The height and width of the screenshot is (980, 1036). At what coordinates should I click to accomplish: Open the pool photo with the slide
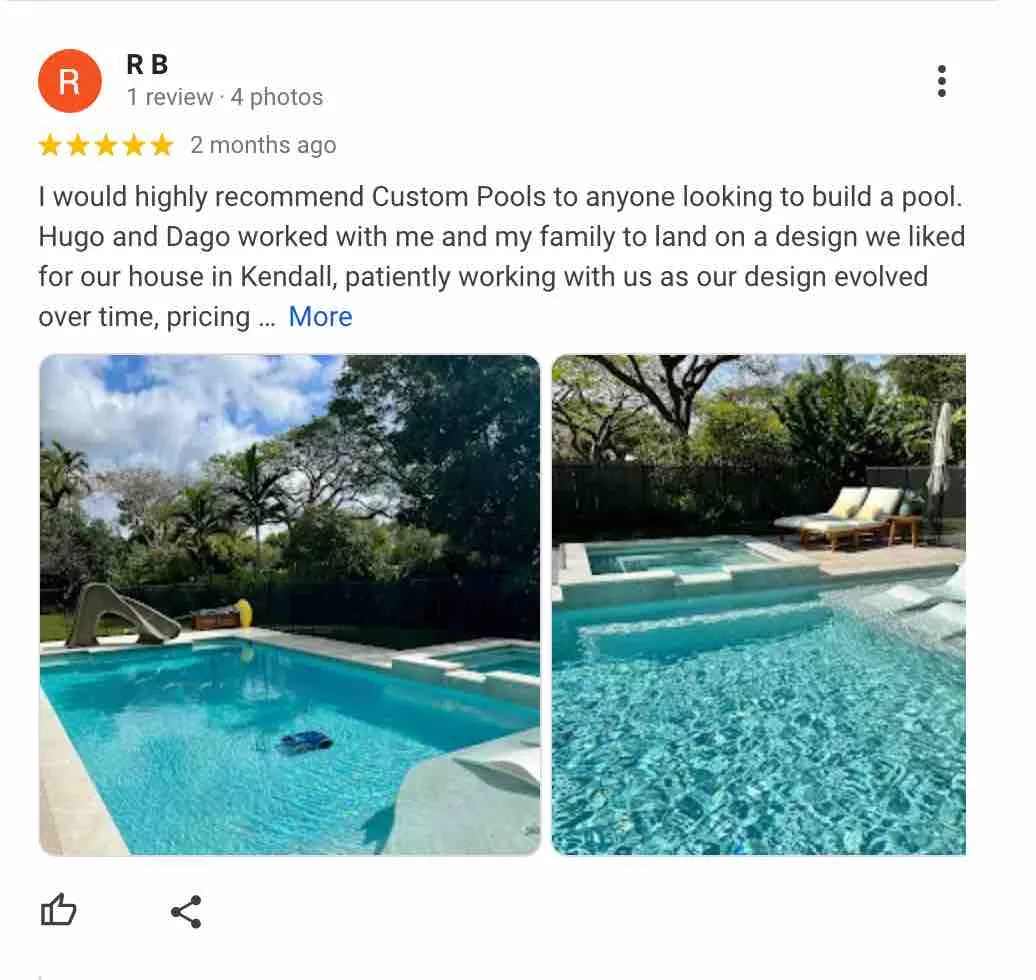(x=290, y=605)
